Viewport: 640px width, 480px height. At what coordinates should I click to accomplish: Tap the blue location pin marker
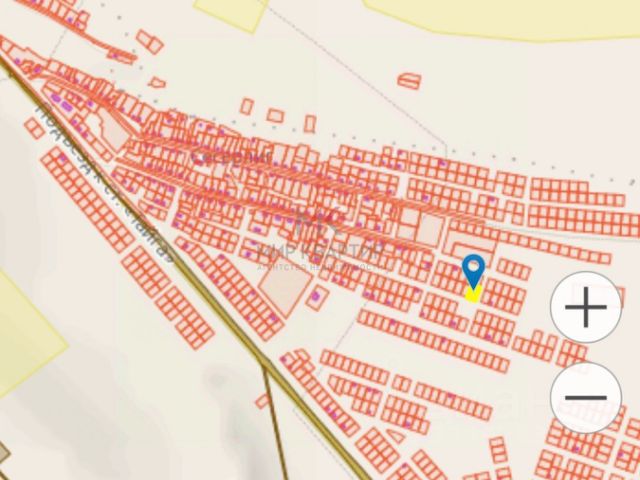473,269
